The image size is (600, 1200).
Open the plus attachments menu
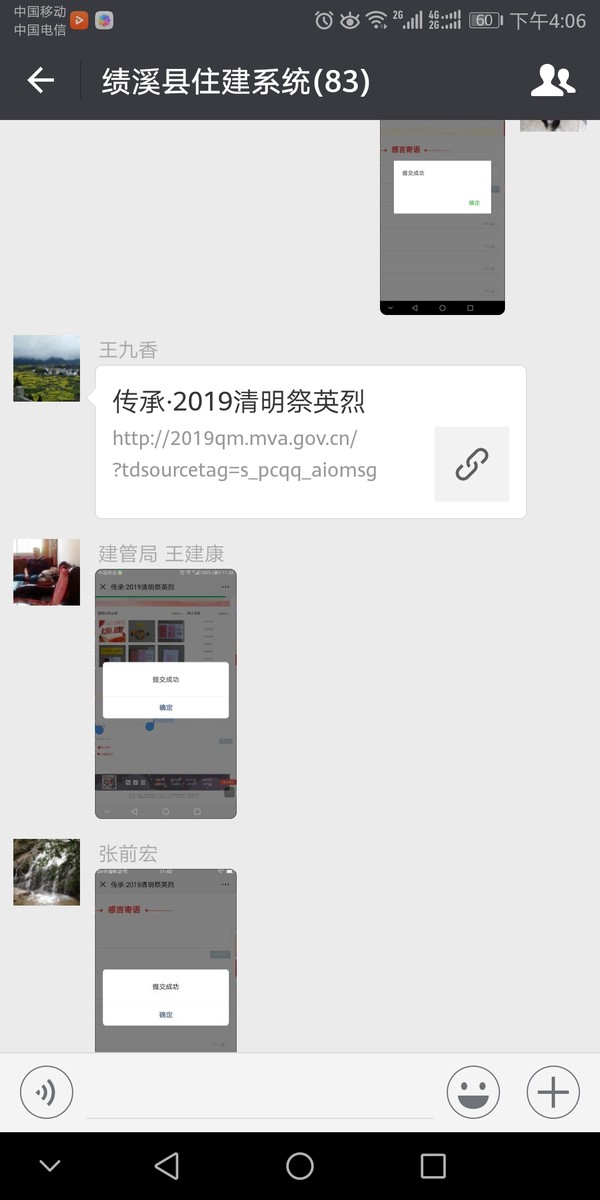[x=553, y=1091]
